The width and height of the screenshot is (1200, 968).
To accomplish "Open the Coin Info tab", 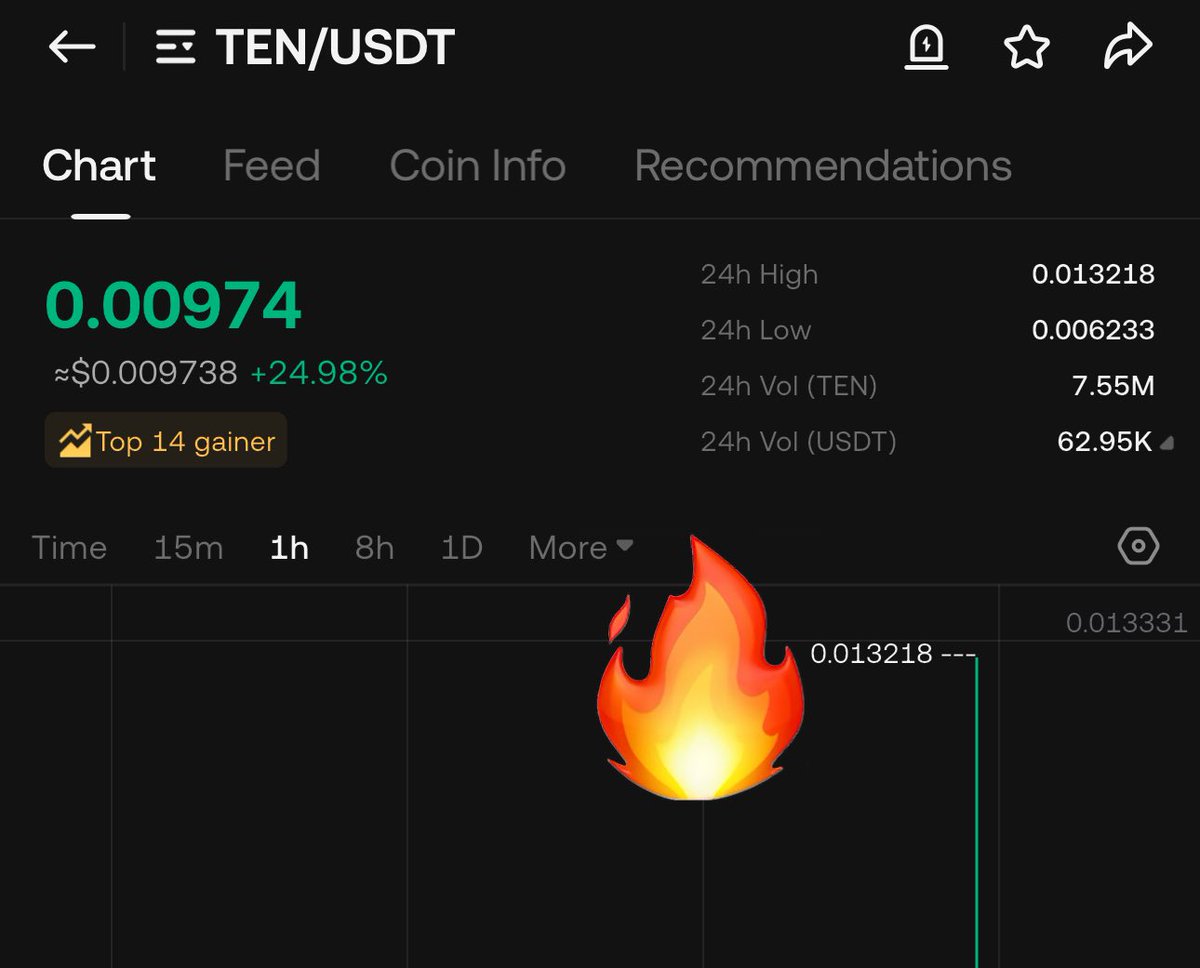I will pyautogui.click(x=477, y=166).
